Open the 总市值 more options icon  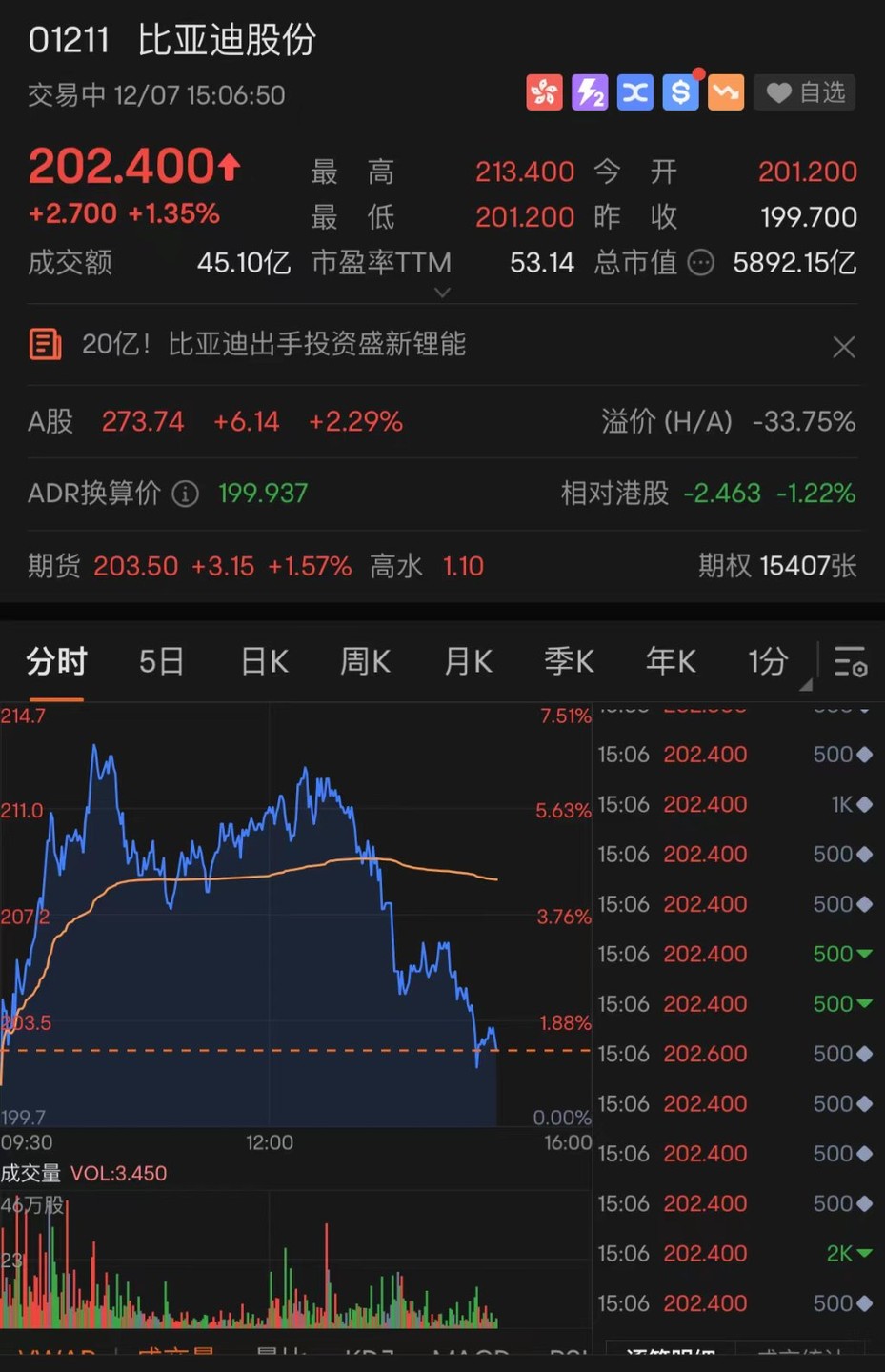(700, 263)
